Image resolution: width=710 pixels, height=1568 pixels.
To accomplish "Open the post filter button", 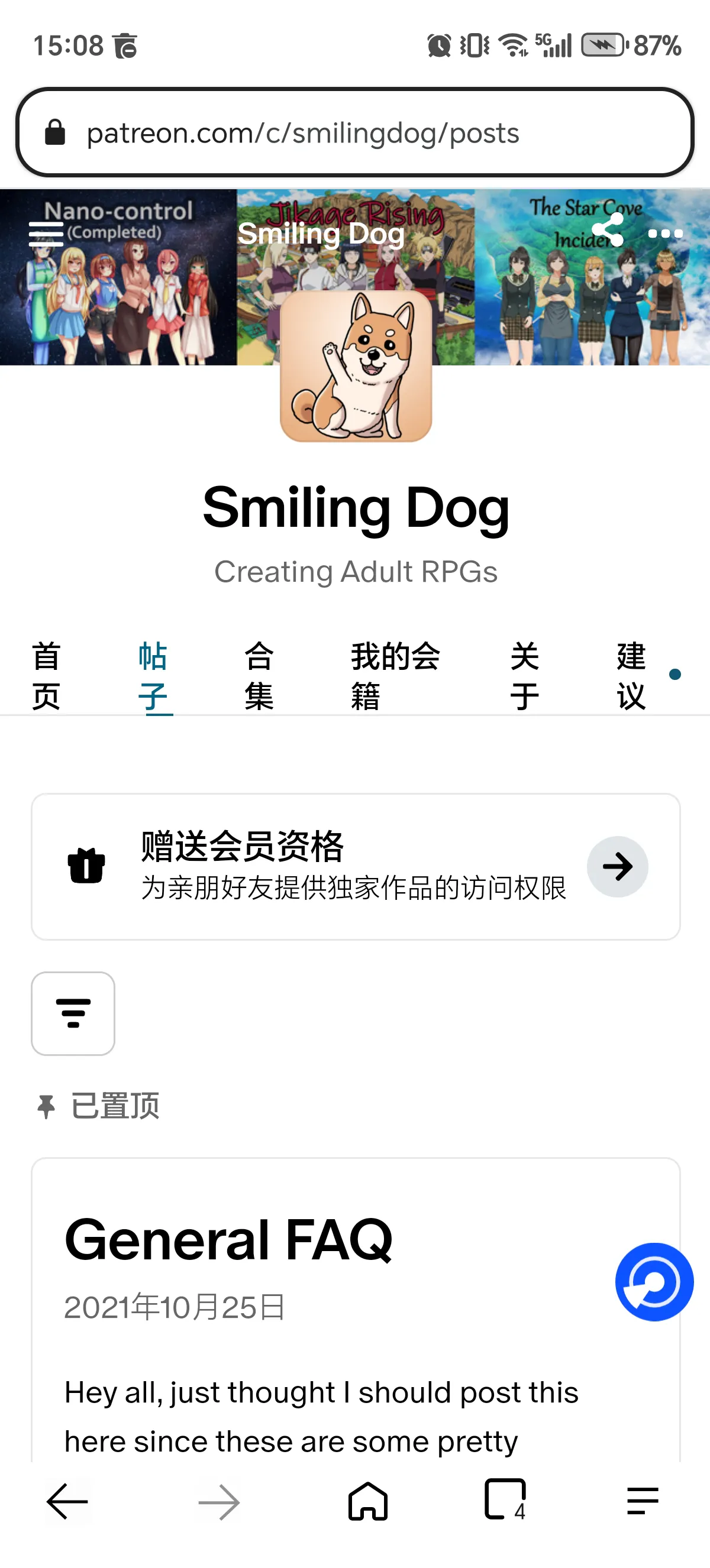I will click(x=73, y=1013).
